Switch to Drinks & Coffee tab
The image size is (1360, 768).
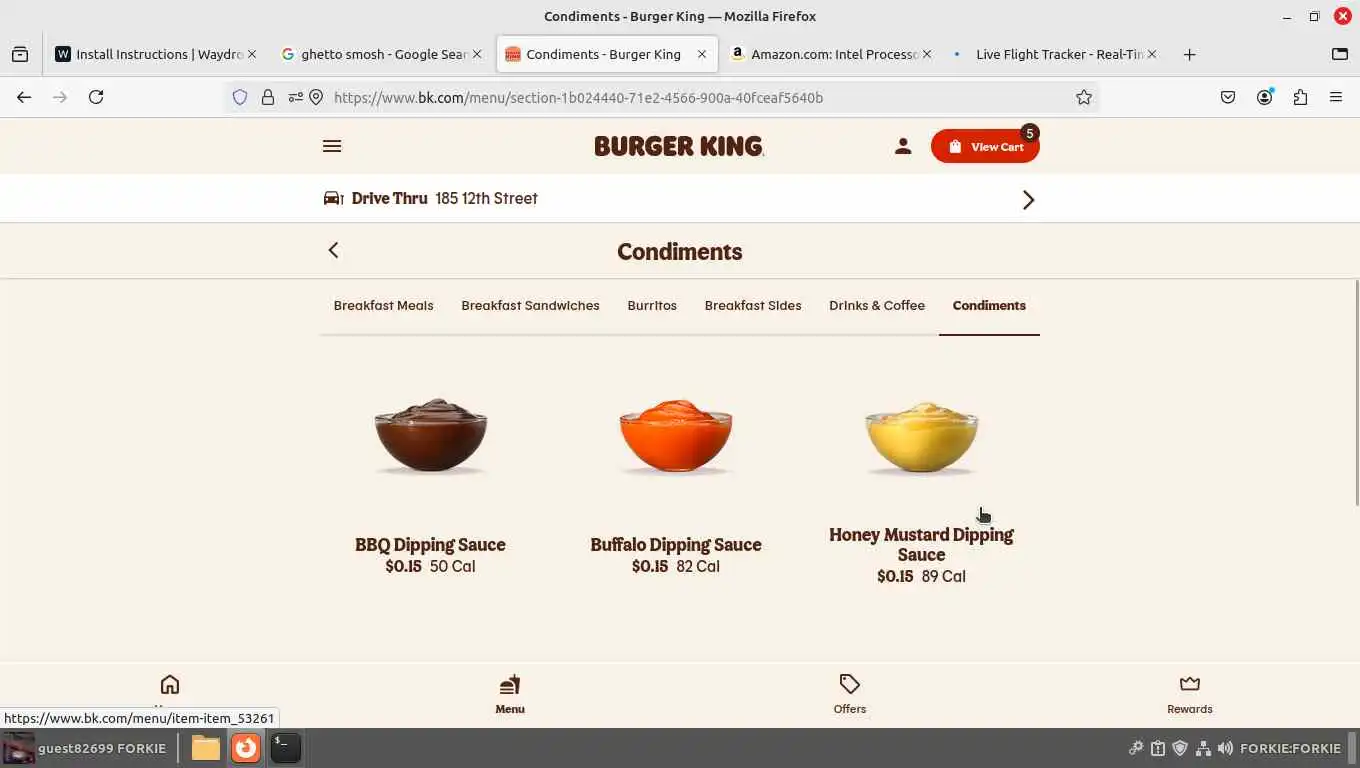tap(876, 306)
